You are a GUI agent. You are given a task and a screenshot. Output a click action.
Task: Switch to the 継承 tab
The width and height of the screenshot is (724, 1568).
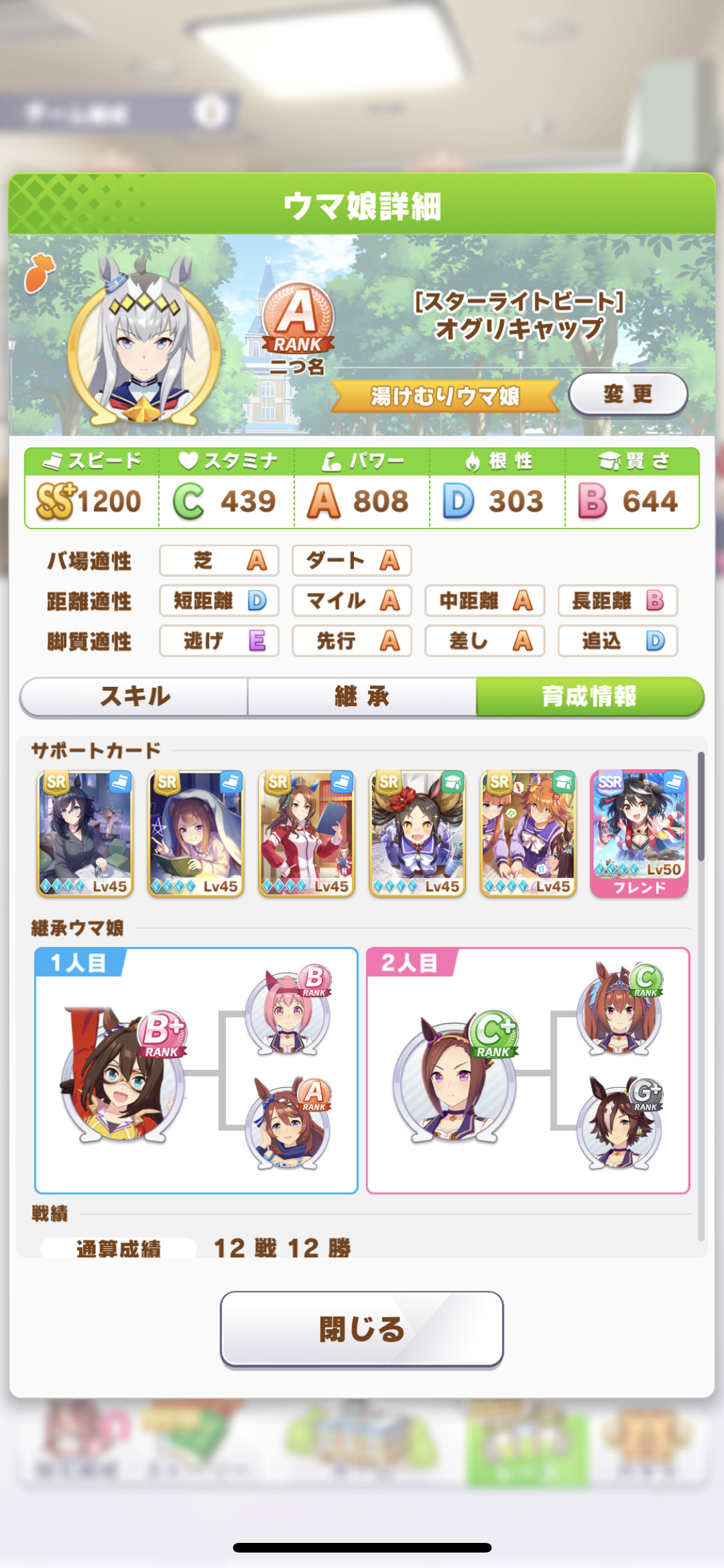(362, 696)
